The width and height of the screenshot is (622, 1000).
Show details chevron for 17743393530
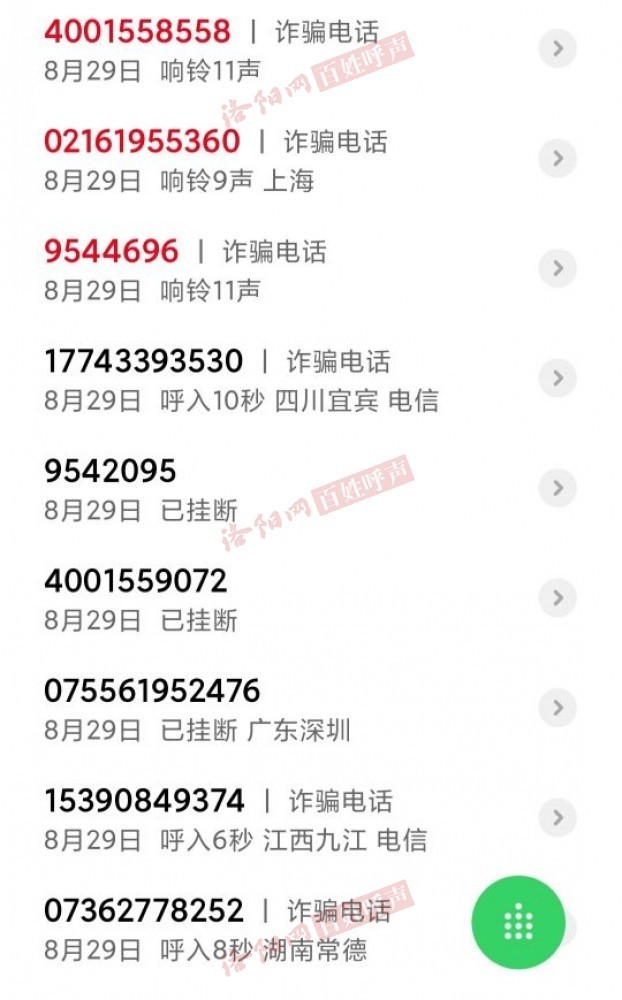coord(558,378)
